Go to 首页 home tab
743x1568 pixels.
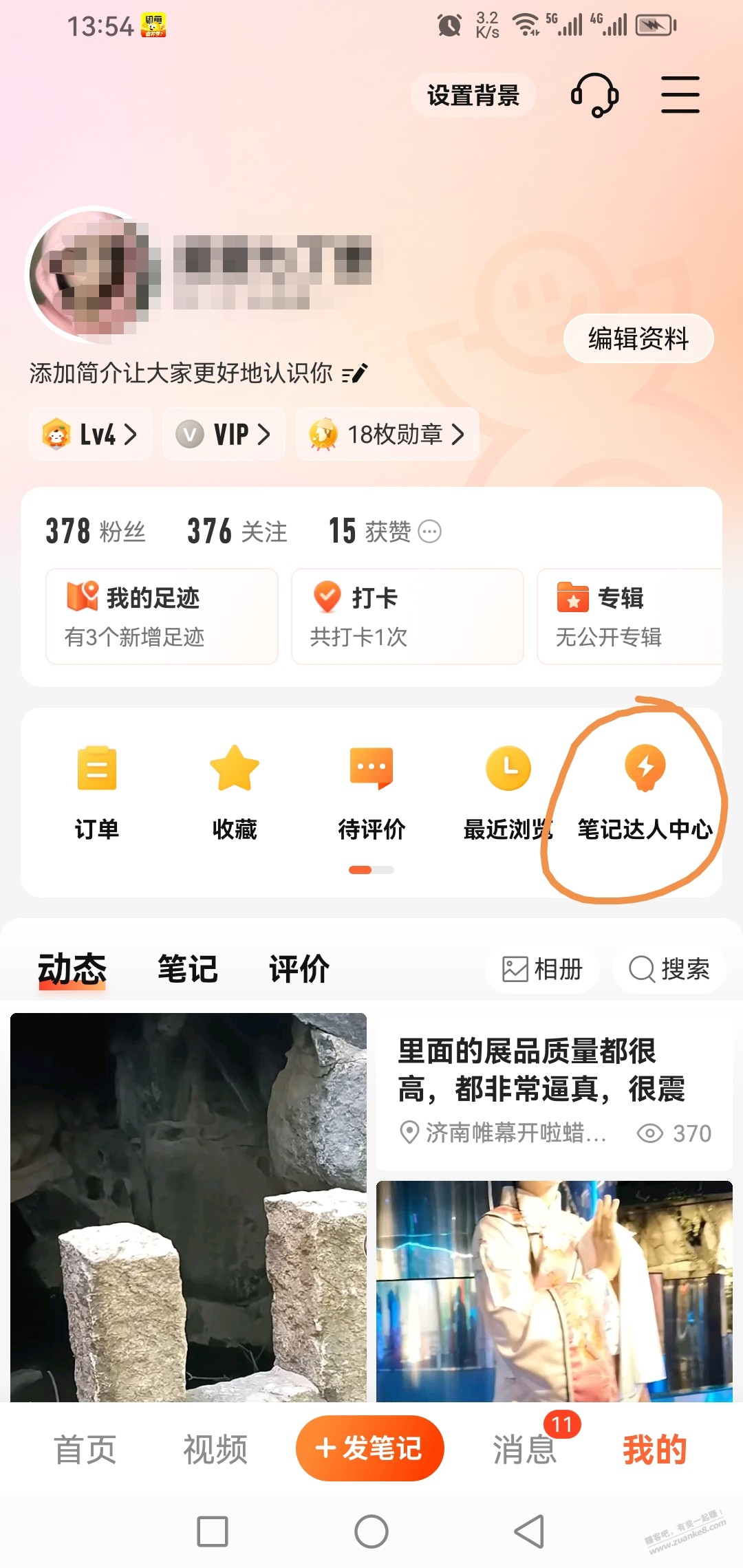[x=85, y=1450]
